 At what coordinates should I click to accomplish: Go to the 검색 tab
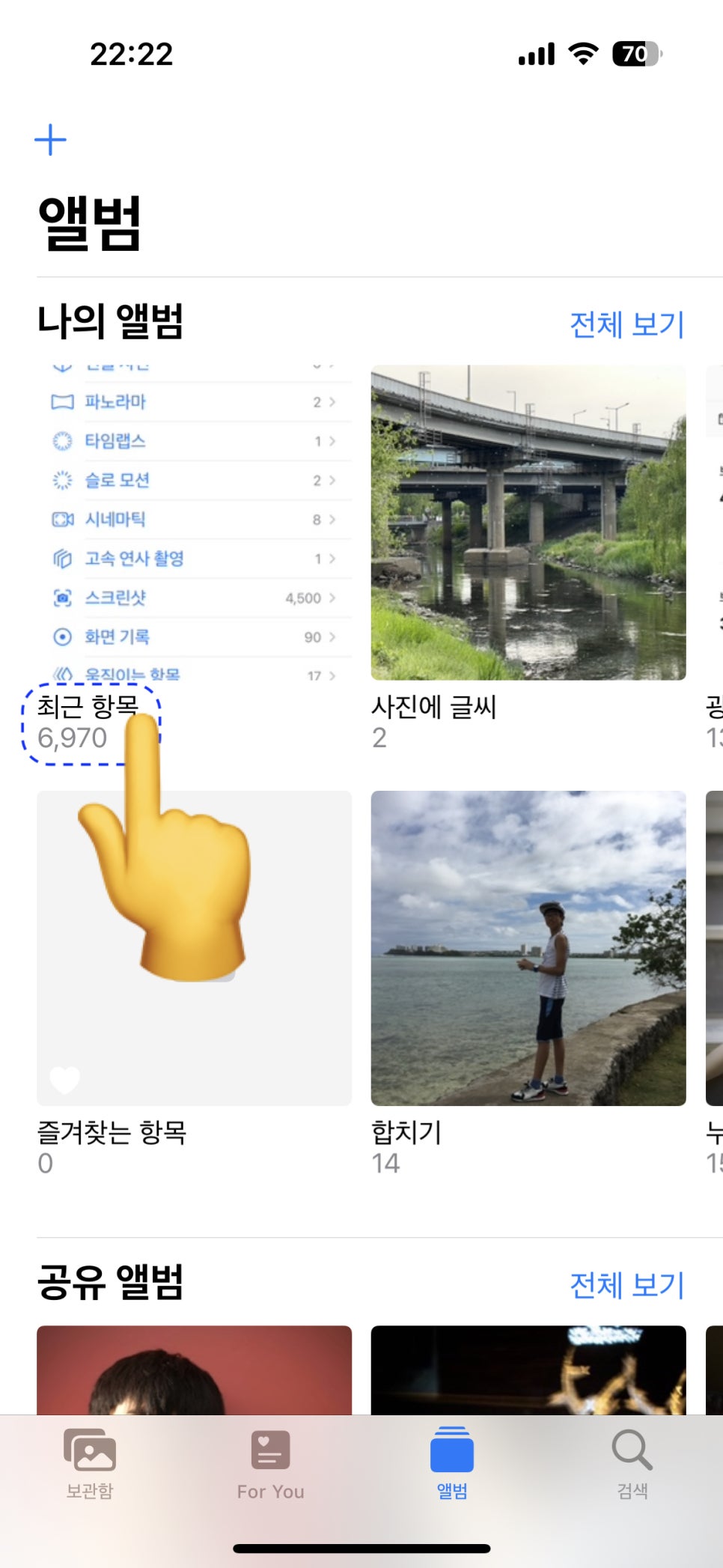point(632,1464)
